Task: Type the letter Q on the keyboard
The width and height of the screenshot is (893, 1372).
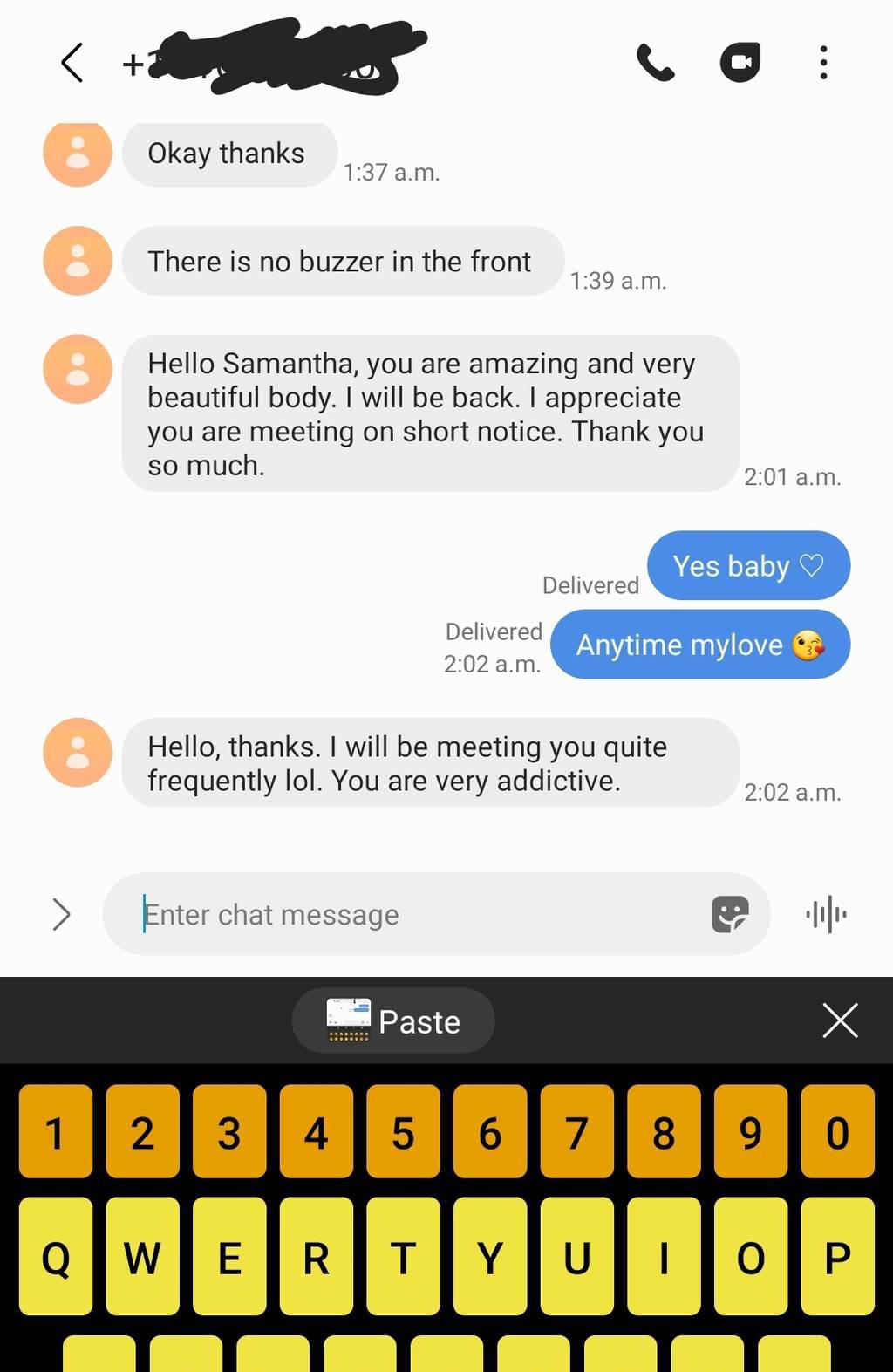Action: pyautogui.click(x=56, y=1257)
